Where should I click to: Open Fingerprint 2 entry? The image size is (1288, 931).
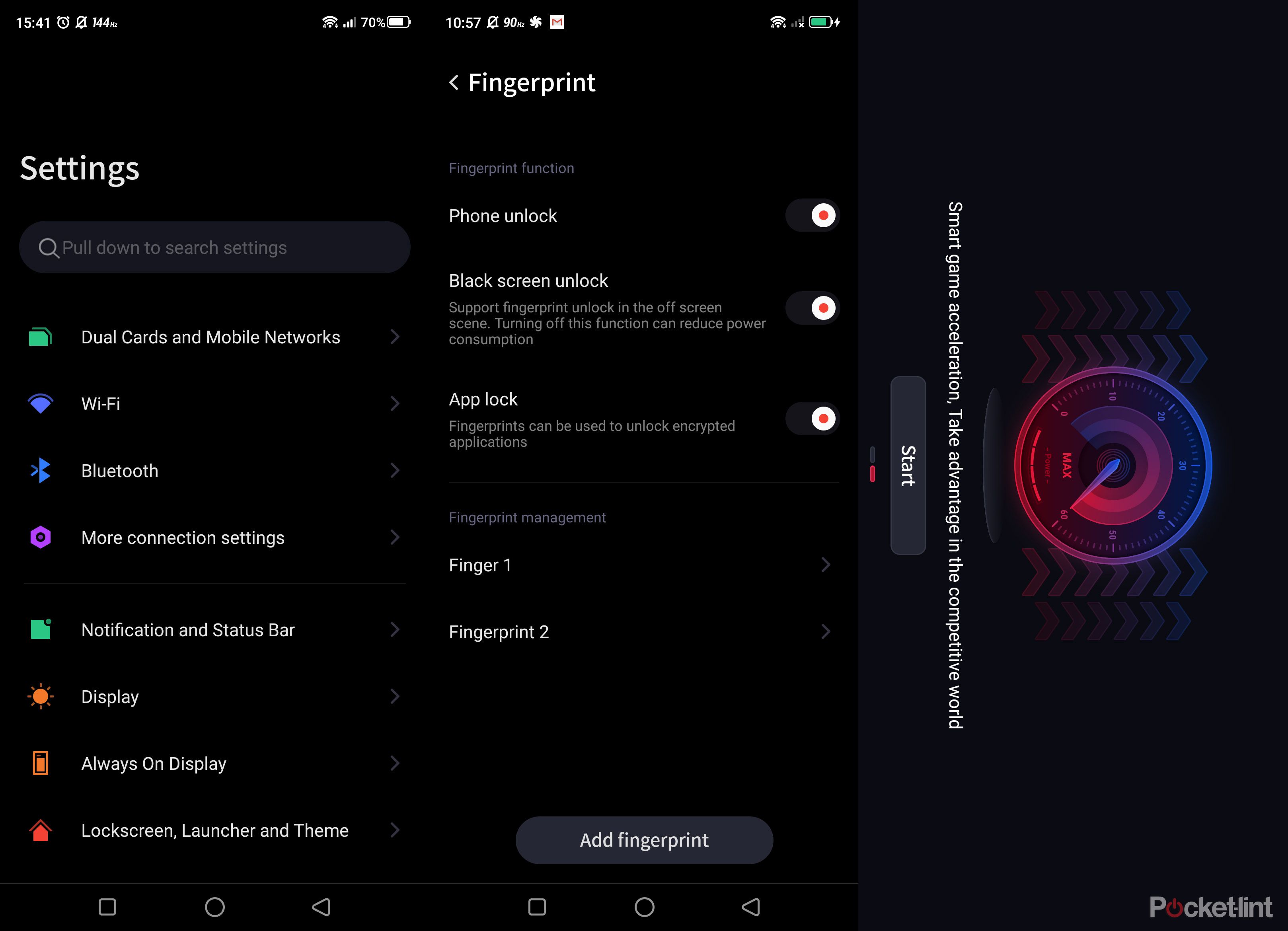642,632
